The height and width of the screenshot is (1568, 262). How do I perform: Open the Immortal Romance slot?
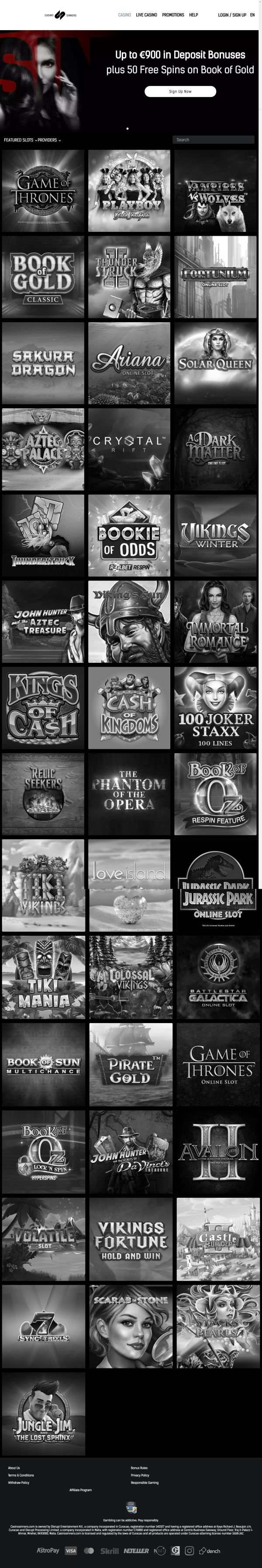tap(216, 621)
